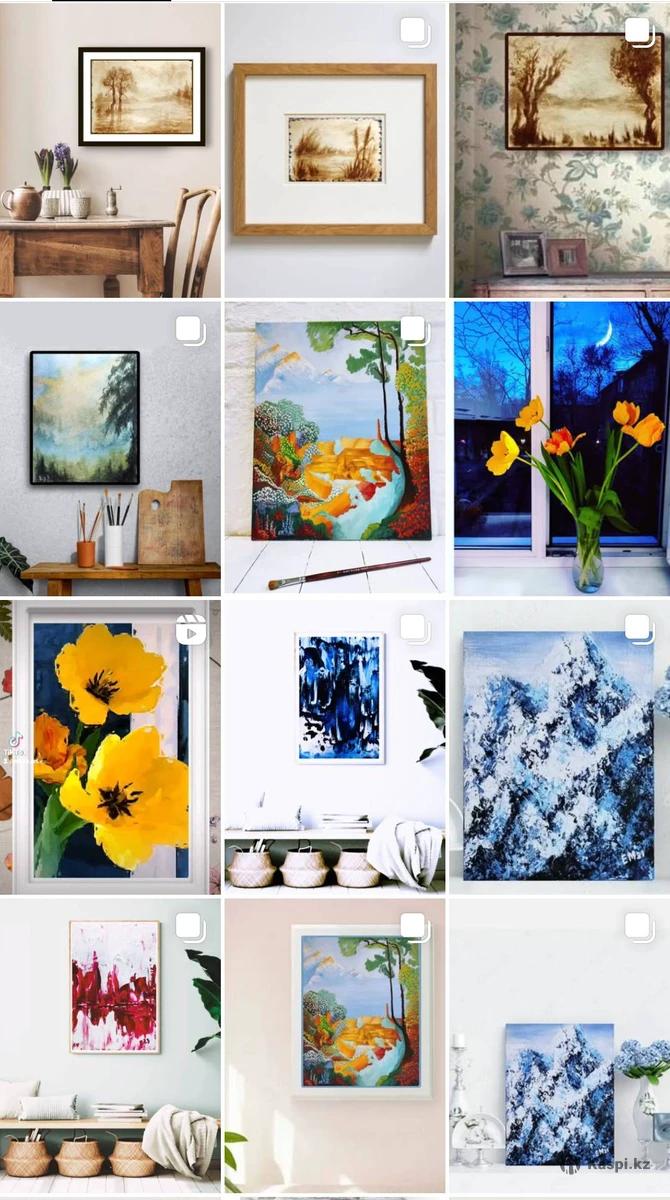
Task: Play the yellow tulips painting reel
Action: pos(110,746)
